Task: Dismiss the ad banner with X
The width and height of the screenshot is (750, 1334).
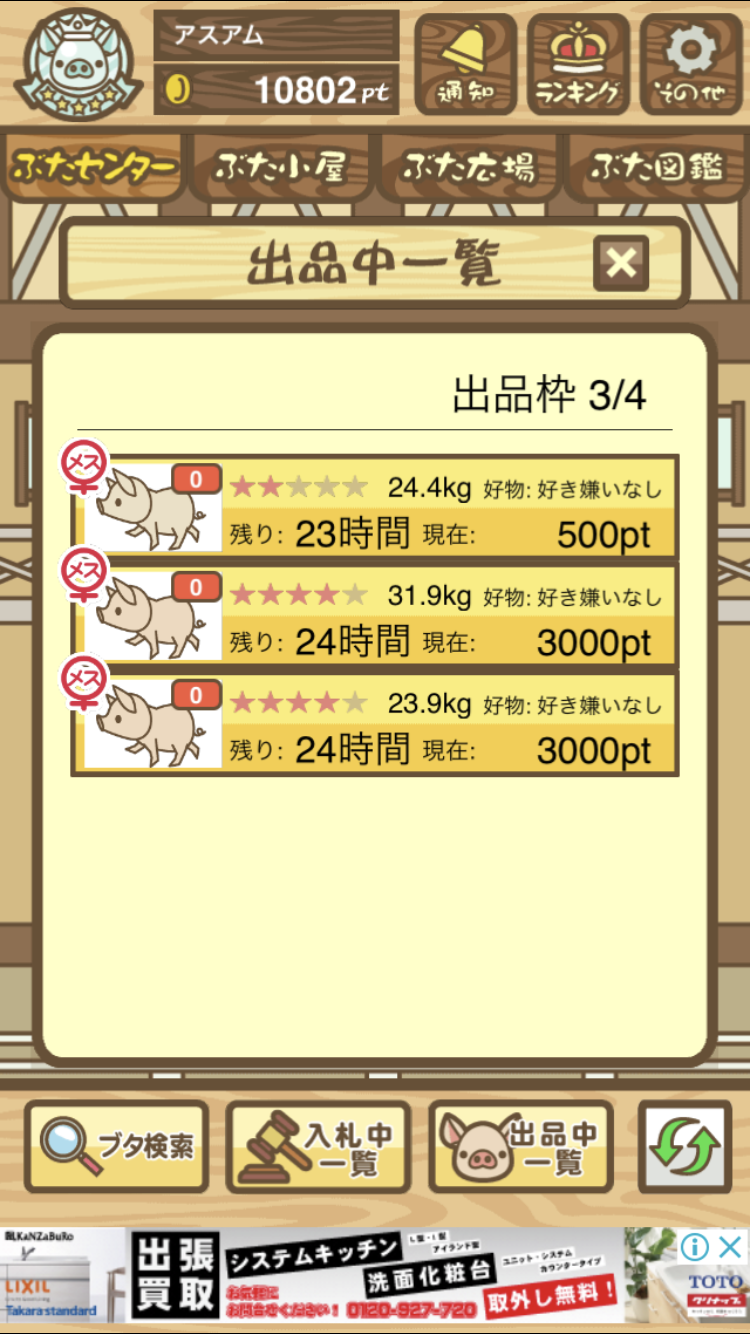Action: 732,1246
